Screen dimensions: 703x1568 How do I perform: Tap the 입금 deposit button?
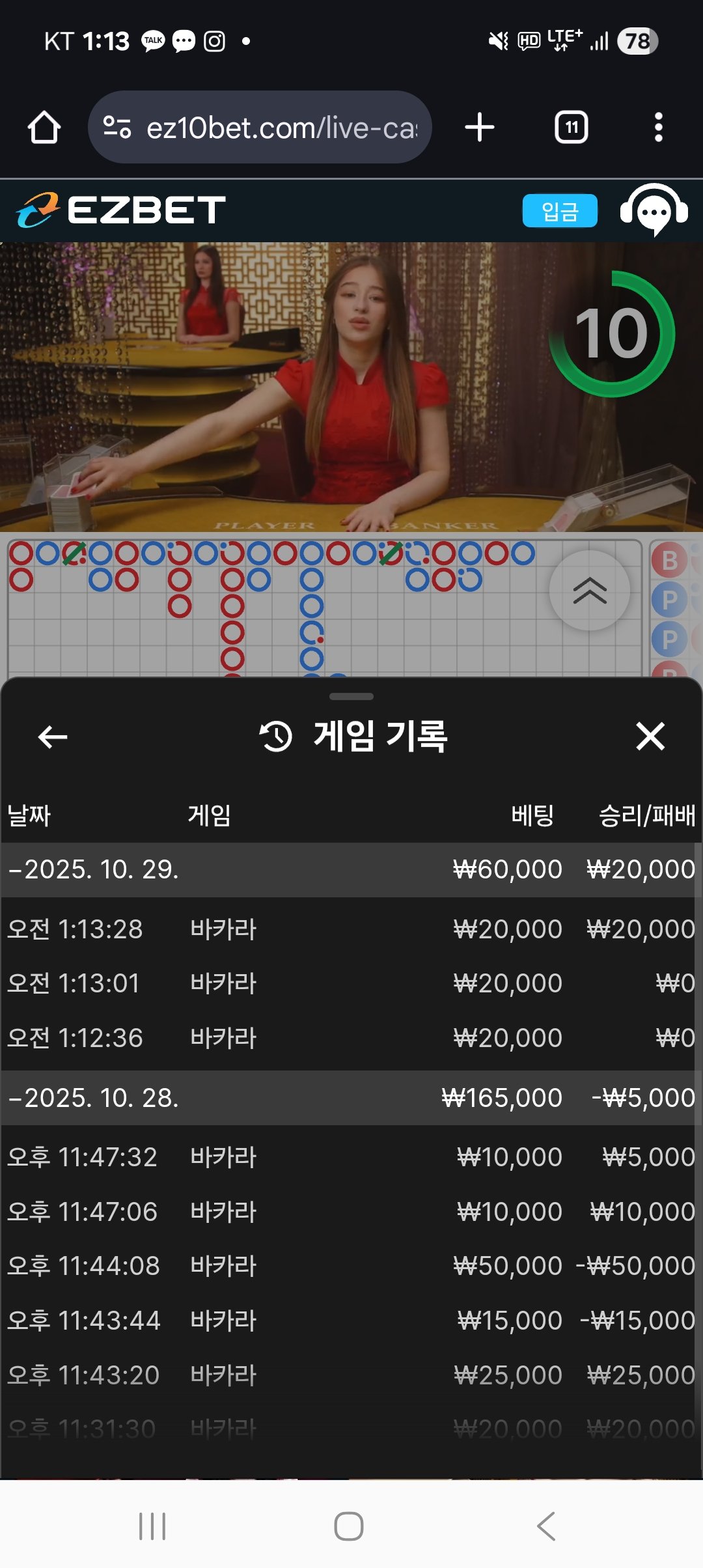pyautogui.click(x=559, y=211)
